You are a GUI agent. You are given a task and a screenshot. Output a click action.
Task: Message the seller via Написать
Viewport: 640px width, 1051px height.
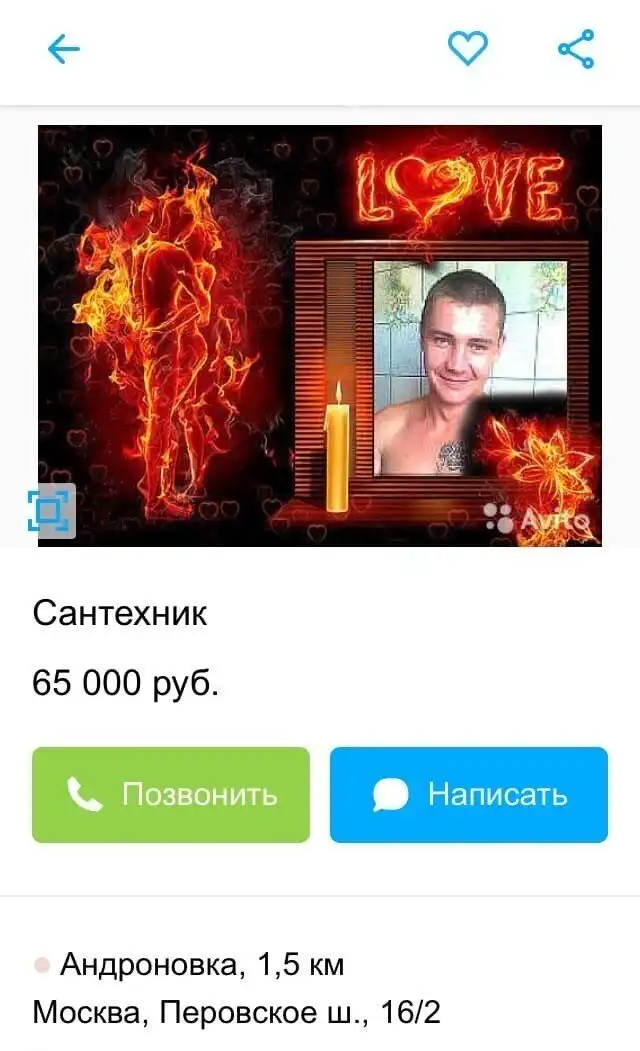tap(469, 795)
